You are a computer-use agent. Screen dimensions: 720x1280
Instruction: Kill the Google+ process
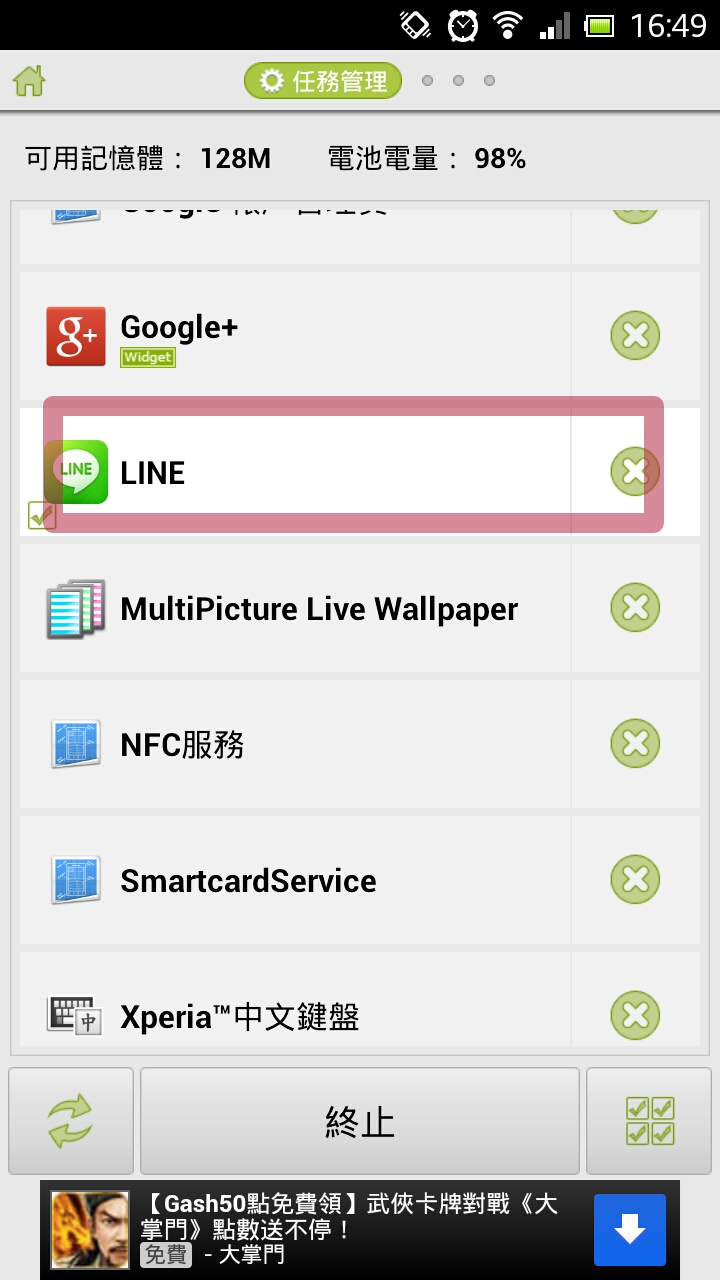635,336
